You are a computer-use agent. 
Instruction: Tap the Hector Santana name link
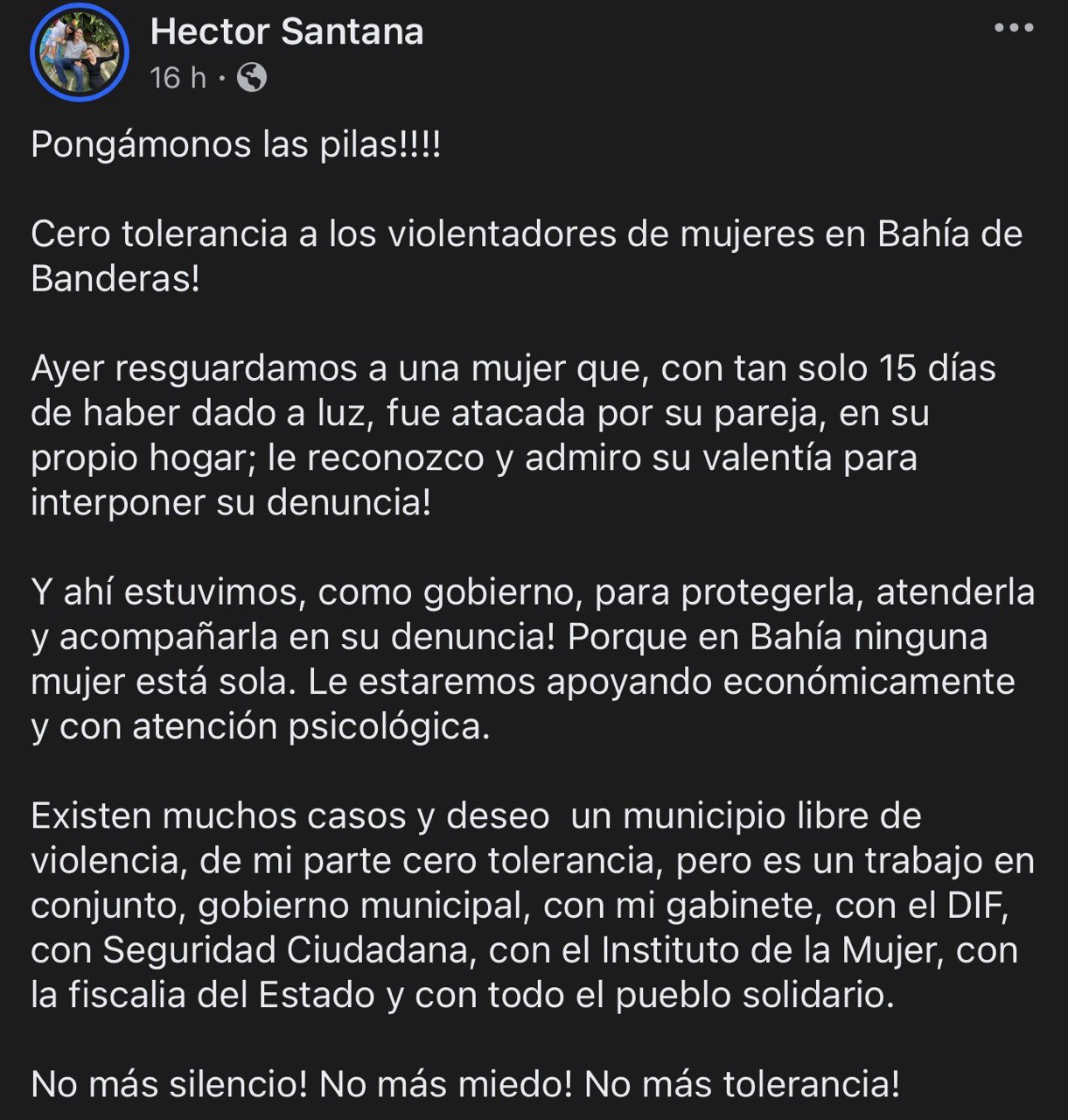click(287, 32)
